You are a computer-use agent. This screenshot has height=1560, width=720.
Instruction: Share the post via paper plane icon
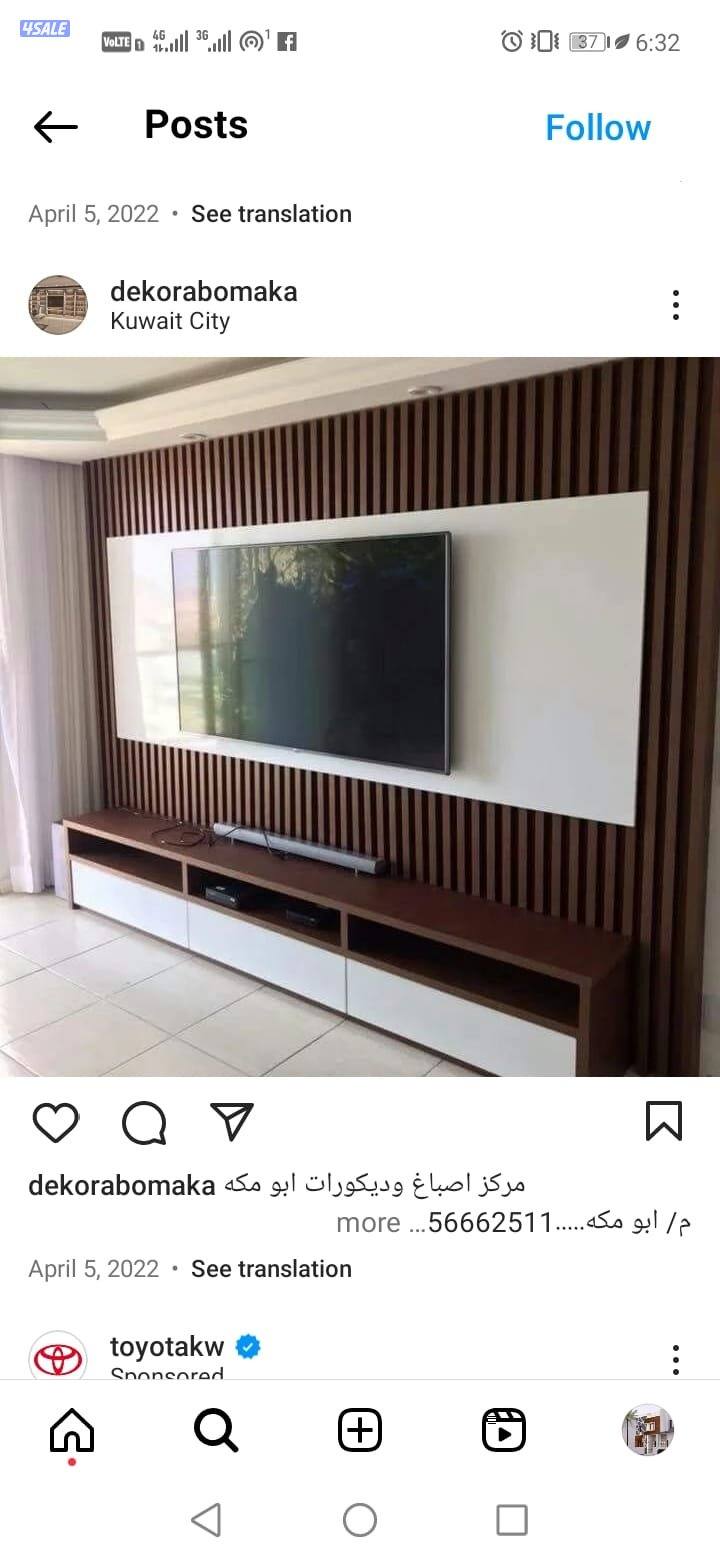tap(232, 1122)
